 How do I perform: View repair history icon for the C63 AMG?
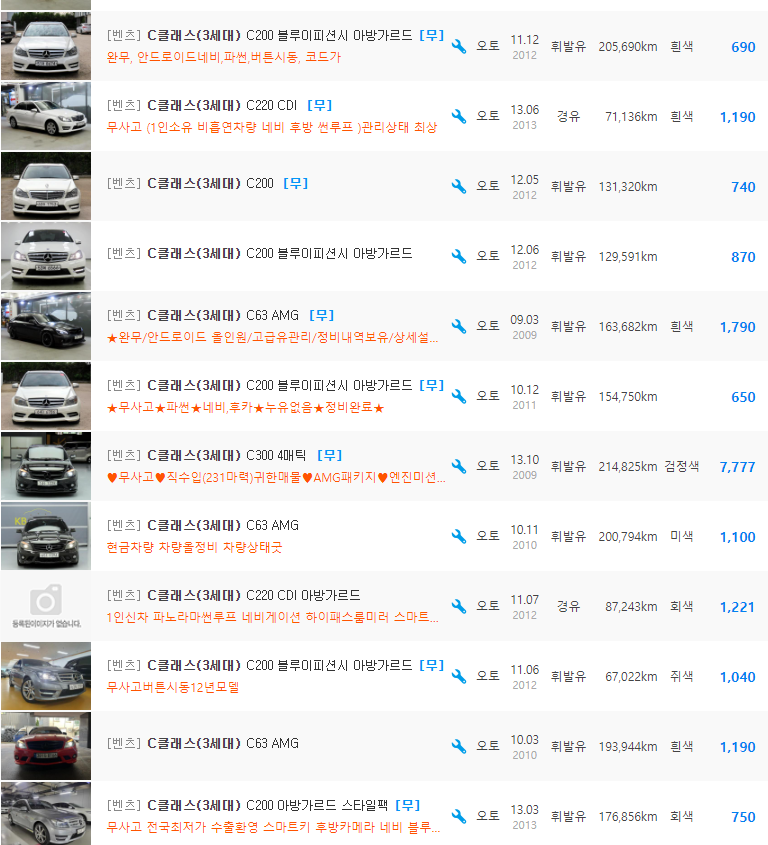(459, 325)
